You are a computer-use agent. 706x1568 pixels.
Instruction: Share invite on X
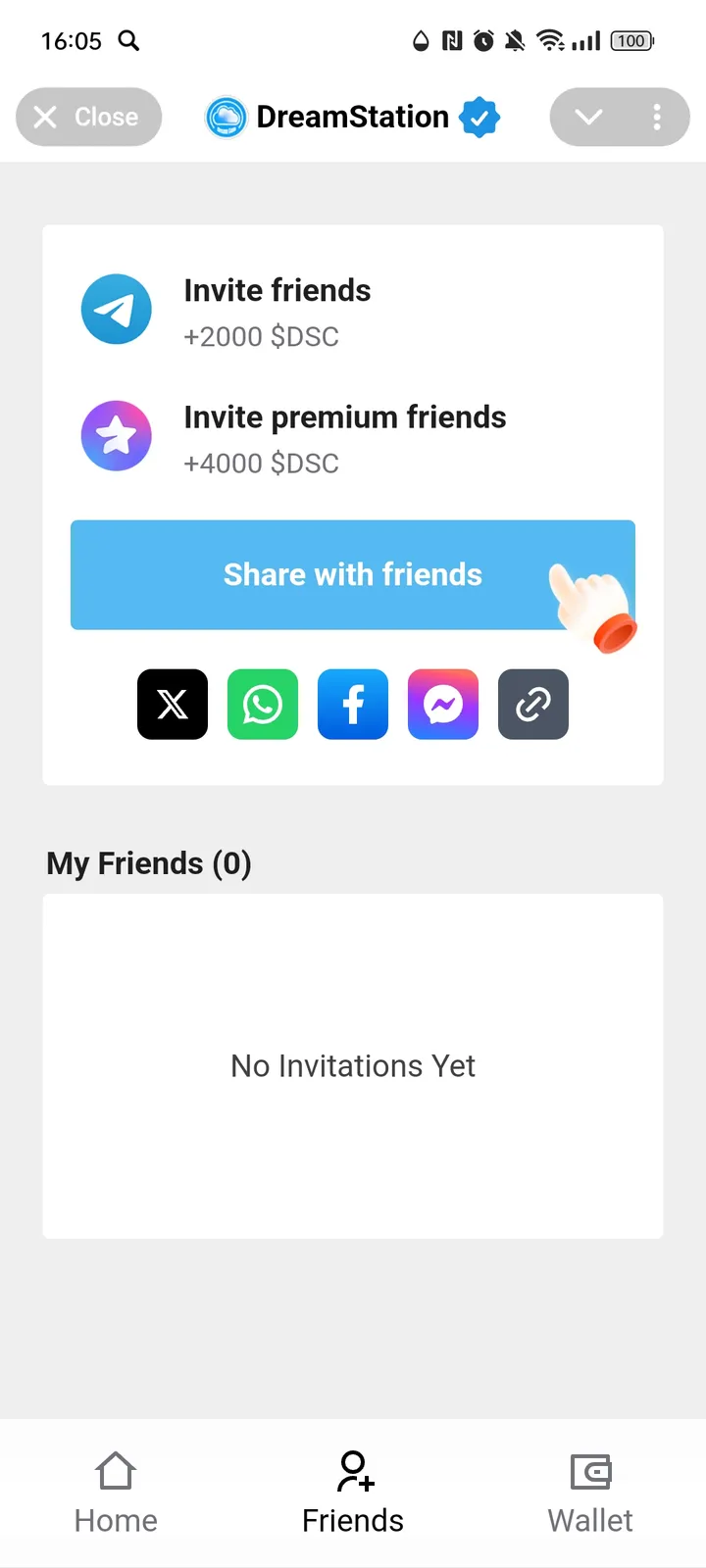click(x=173, y=704)
